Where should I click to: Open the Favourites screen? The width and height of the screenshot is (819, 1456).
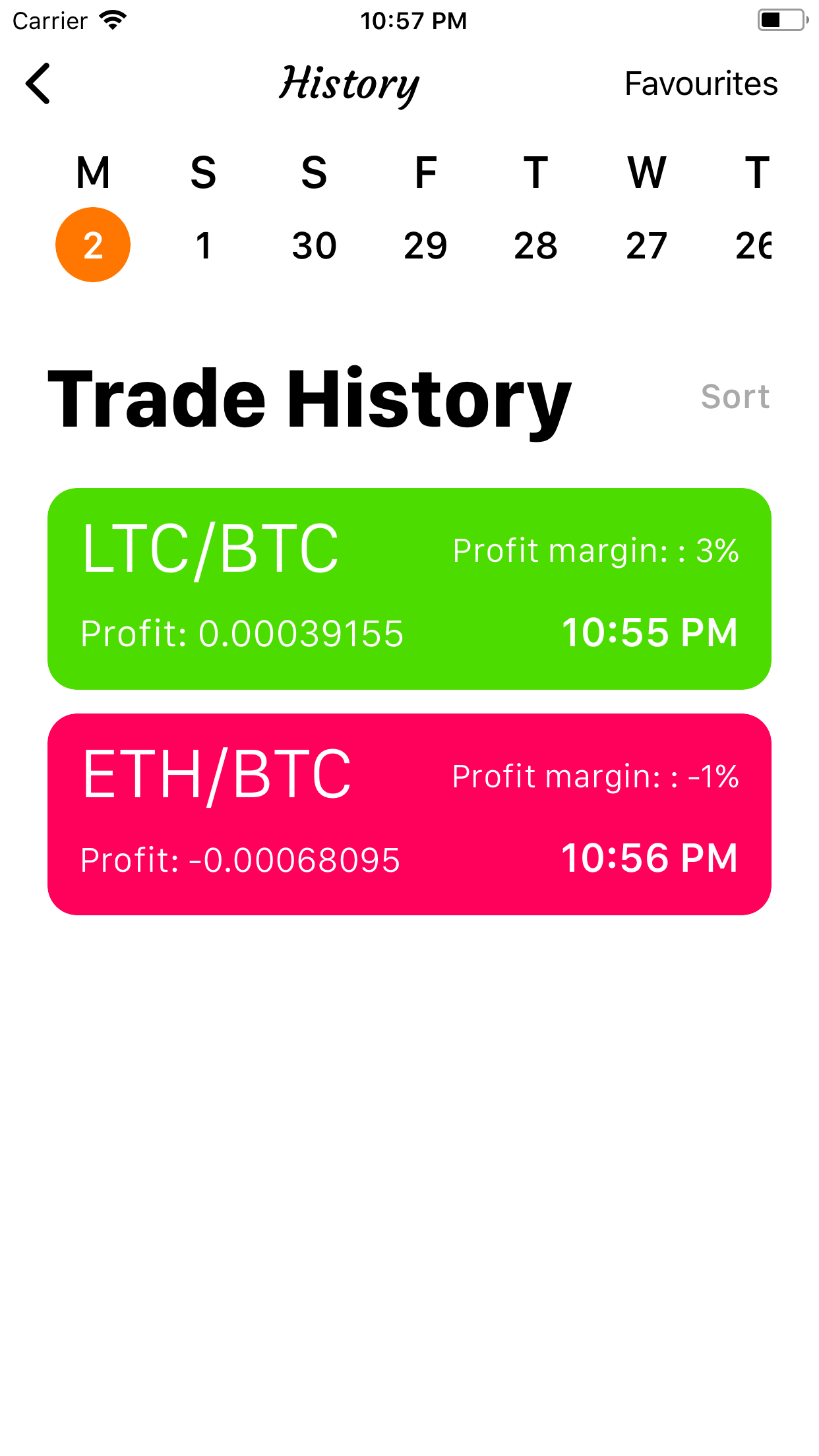click(x=701, y=84)
